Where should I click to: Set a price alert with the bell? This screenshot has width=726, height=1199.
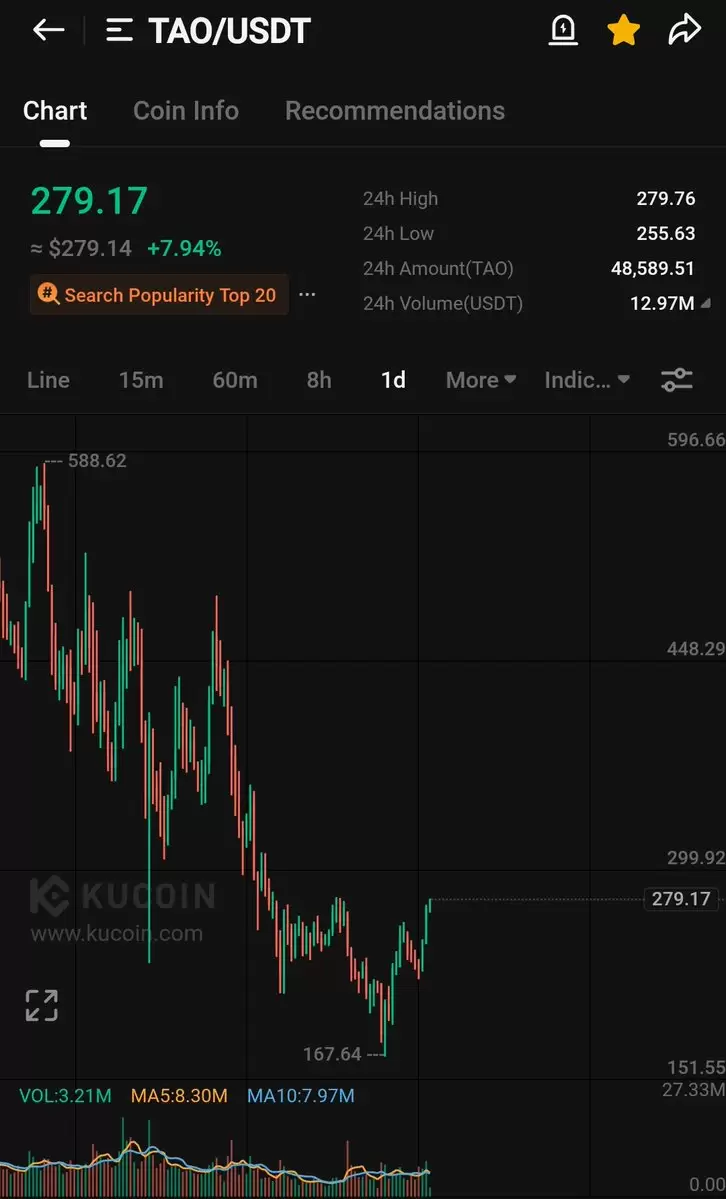563,31
